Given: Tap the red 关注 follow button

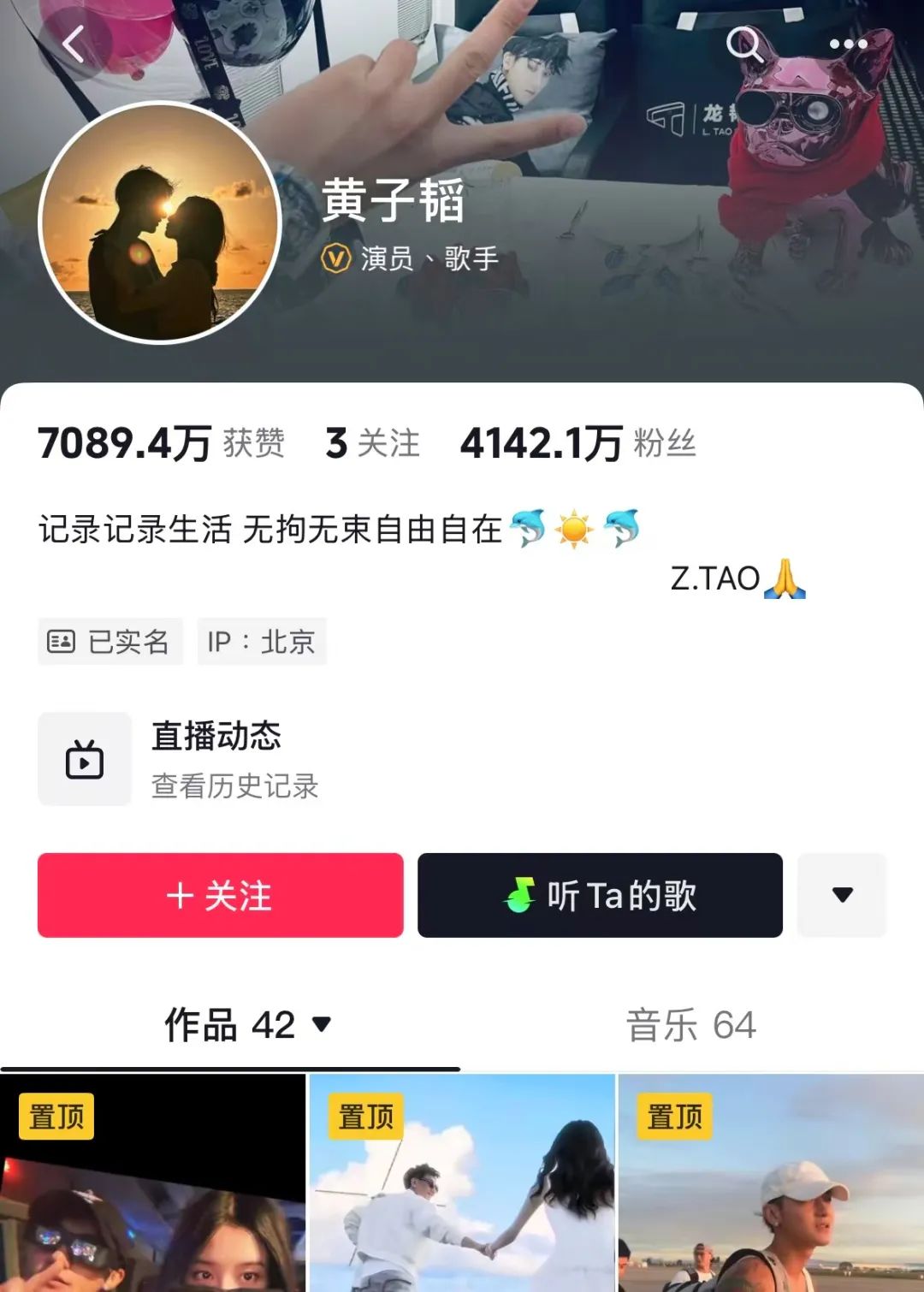Looking at the screenshot, I should 220,895.
